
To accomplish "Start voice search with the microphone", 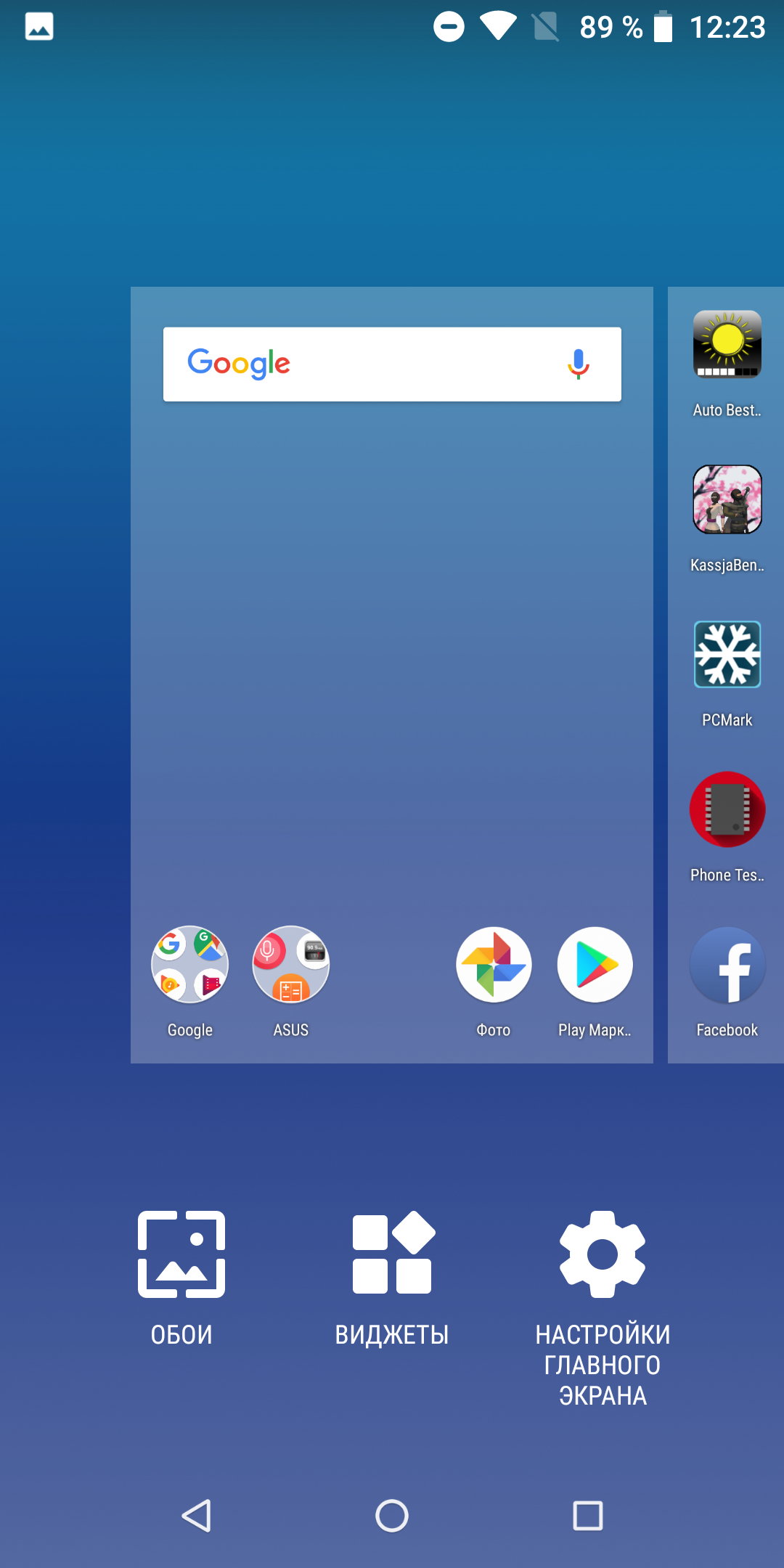I will click(579, 364).
